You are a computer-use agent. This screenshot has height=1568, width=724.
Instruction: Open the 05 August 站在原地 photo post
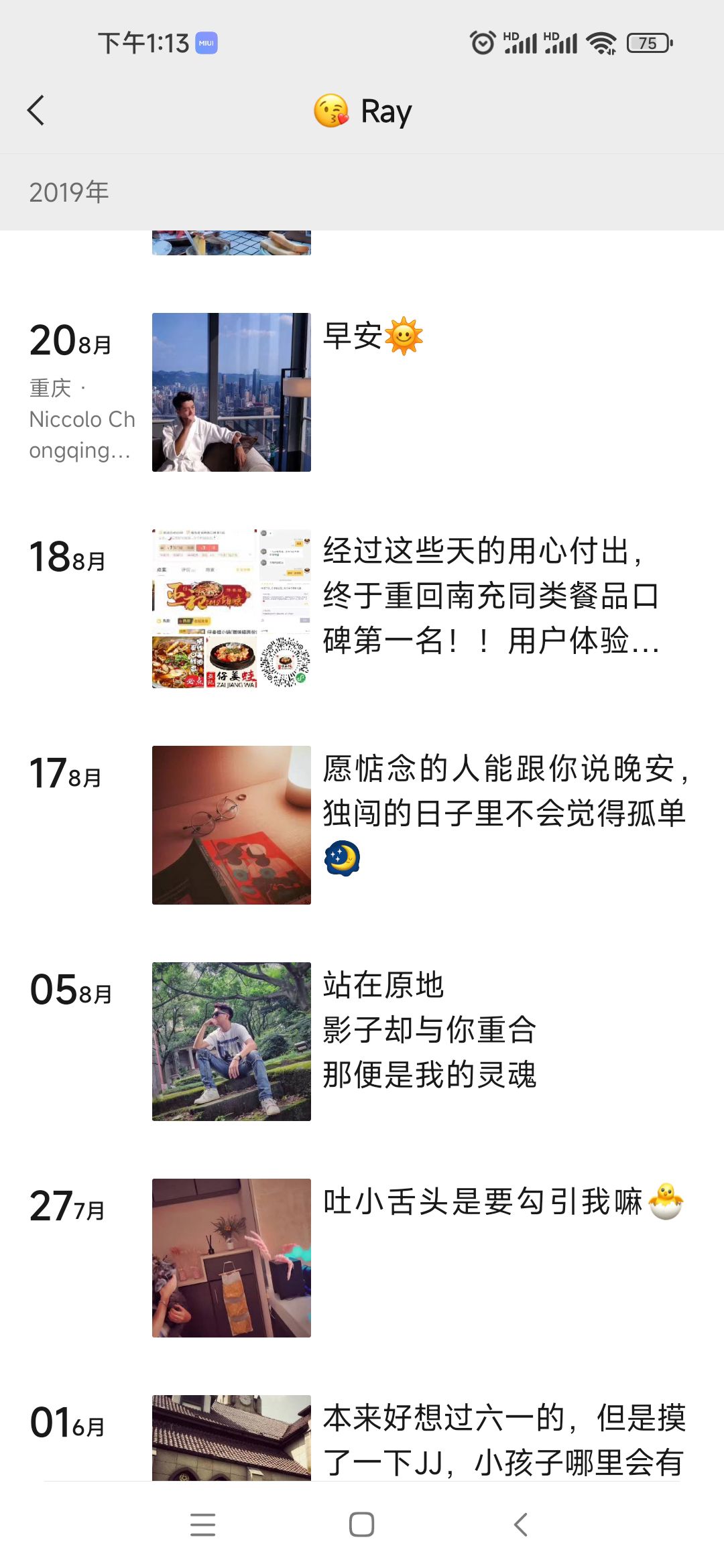[231, 1041]
